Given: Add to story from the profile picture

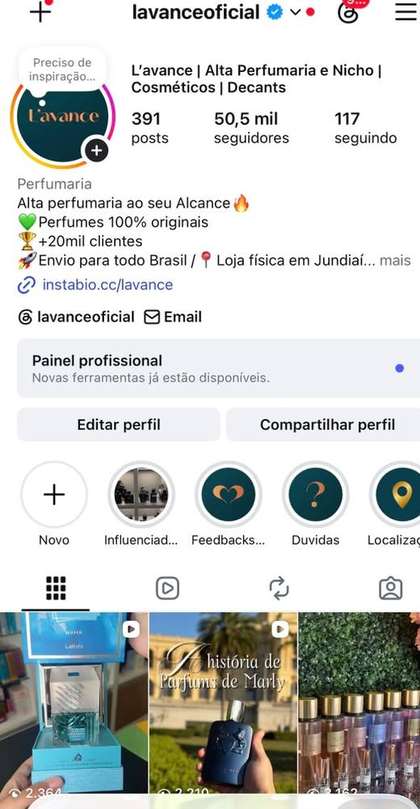Looking at the screenshot, I should click(96, 151).
